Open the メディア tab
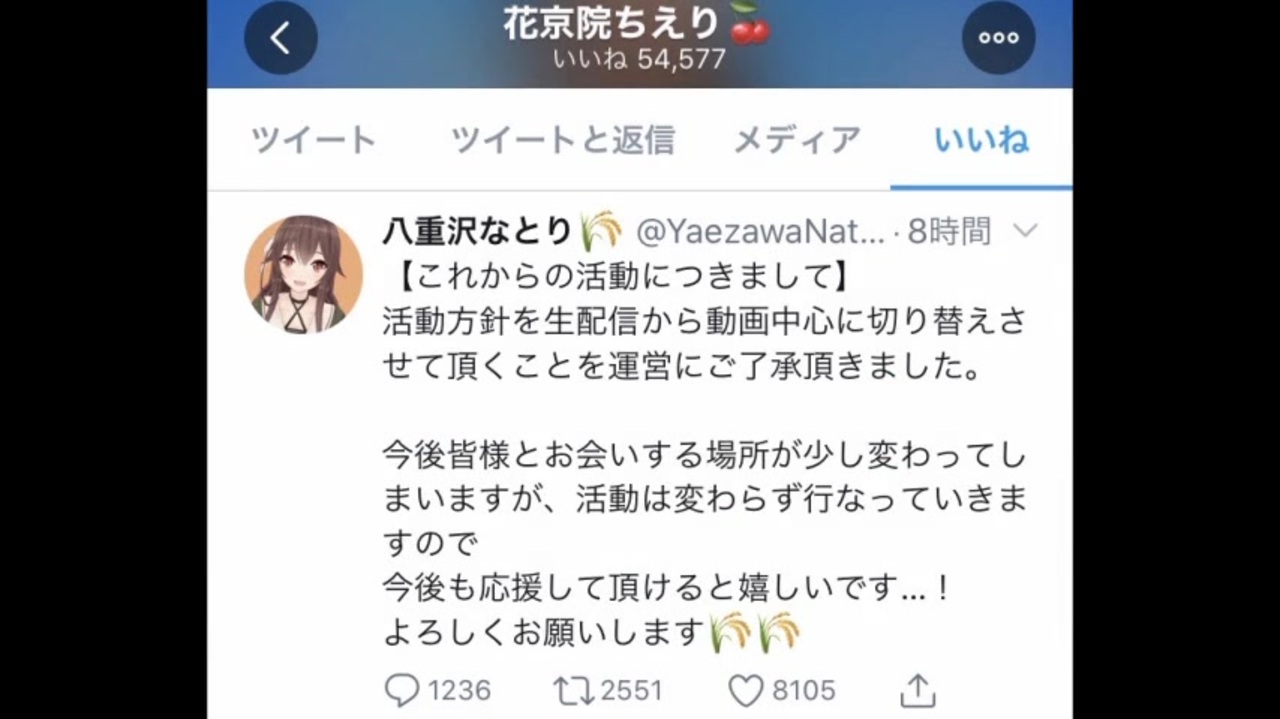This screenshot has width=1280, height=719. tap(797, 140)
